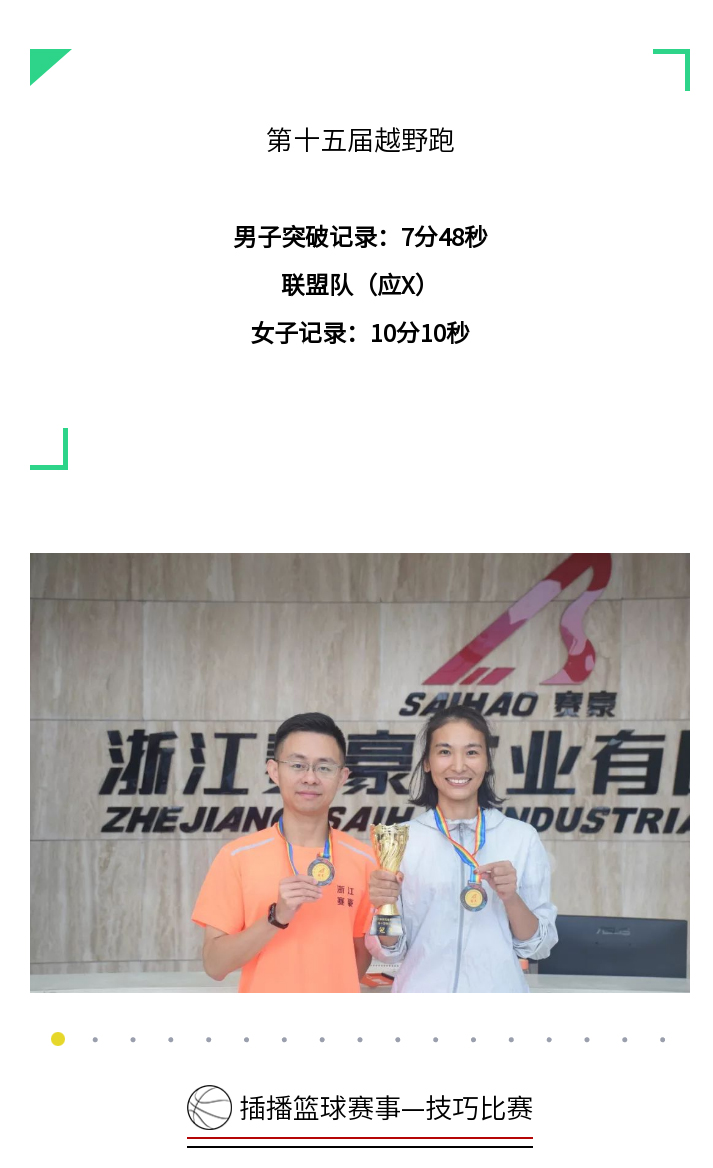Open the photo of the two medal winners

[360, 772]
